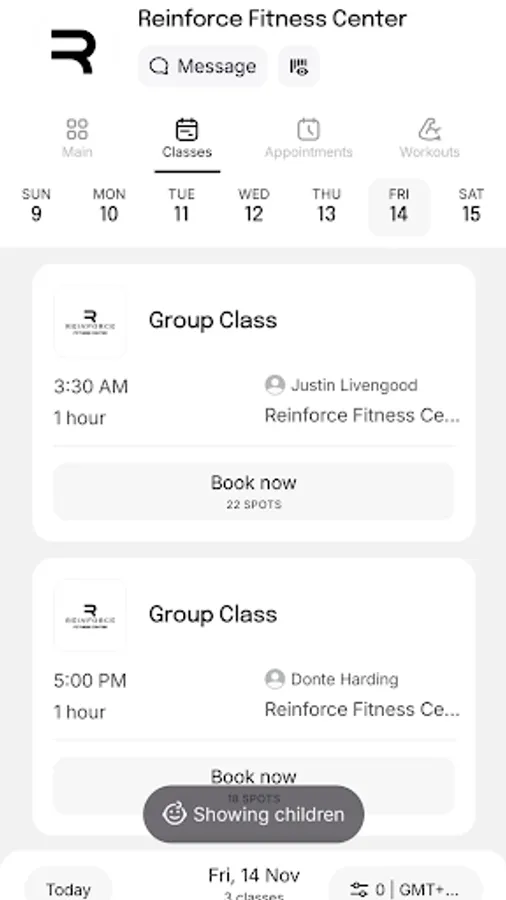The height and width of the screenshot is (900, 506).
Task: Tap the Showing children pill
Action: 254,814
